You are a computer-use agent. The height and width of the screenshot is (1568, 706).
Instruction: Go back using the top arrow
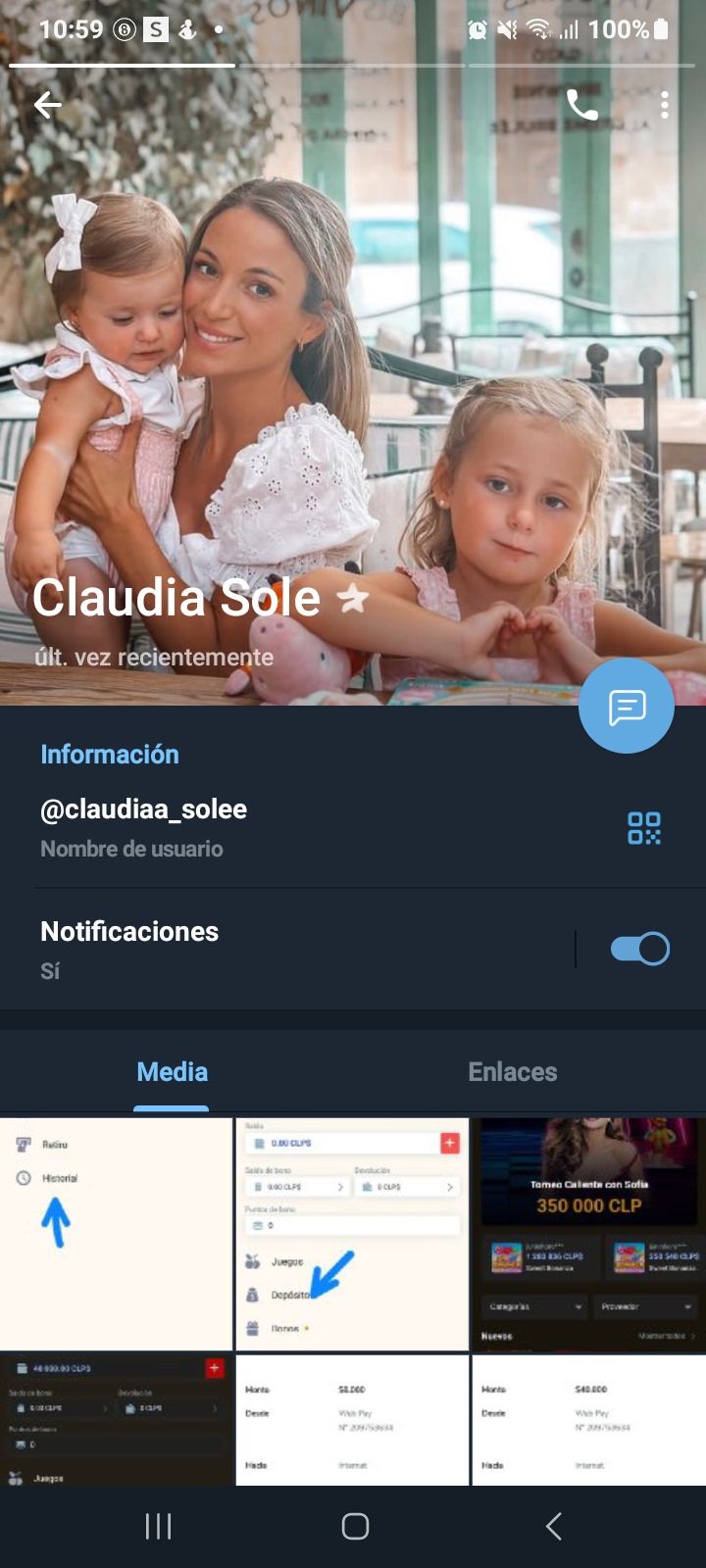click(x=47, y=105)
